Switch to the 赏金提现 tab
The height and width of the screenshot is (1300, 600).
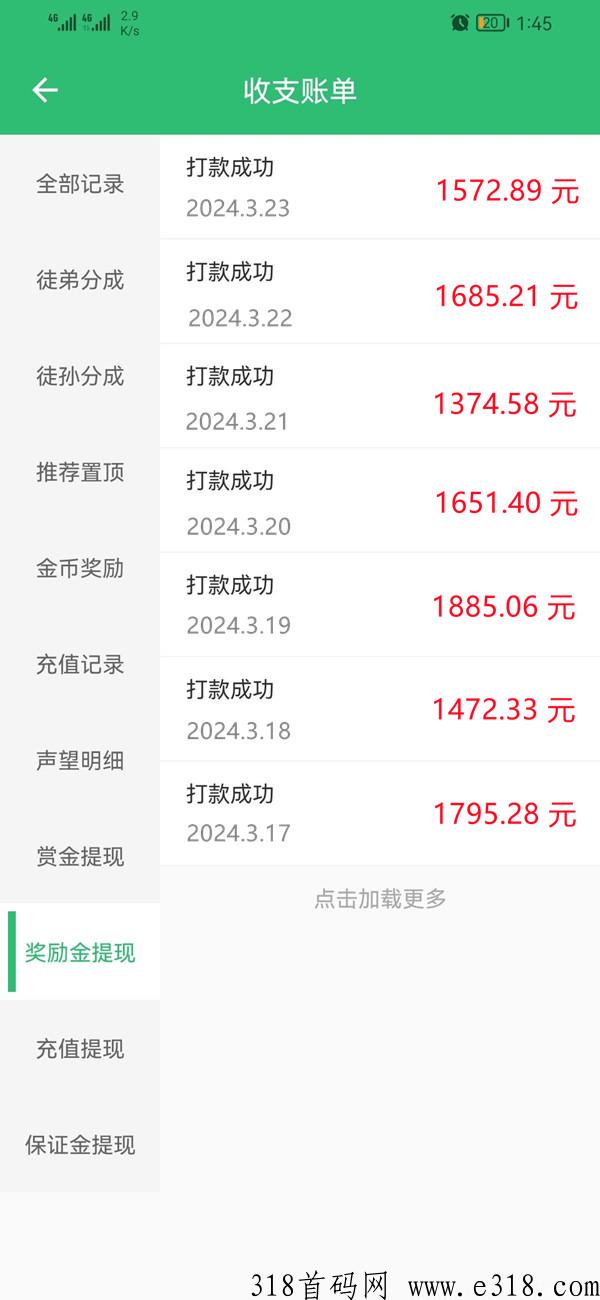point(80,856)
